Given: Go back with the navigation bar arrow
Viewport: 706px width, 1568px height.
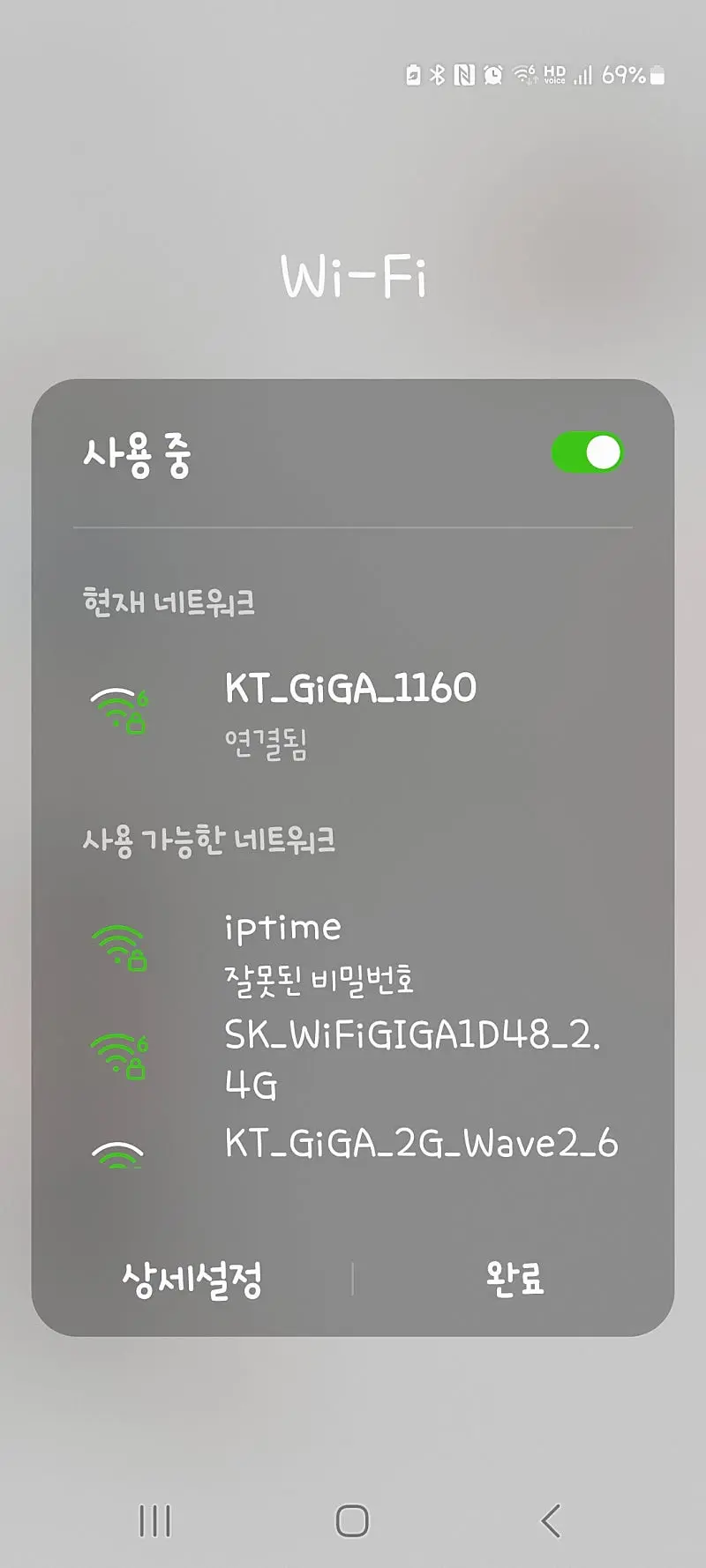Looking at the screenshot, I should click(x=552, y=1520).
